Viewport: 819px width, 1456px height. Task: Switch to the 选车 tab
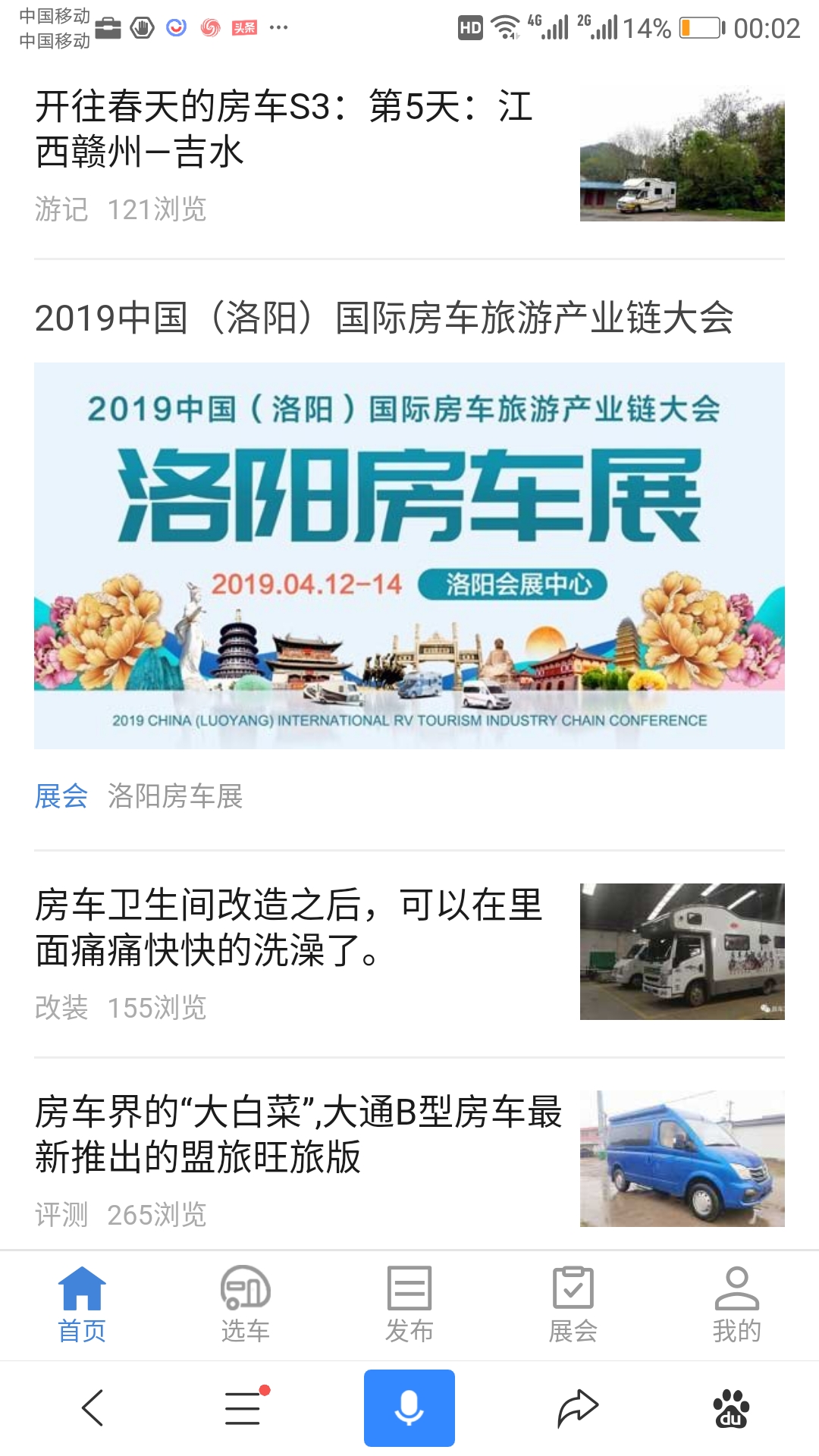(245, 1304)
